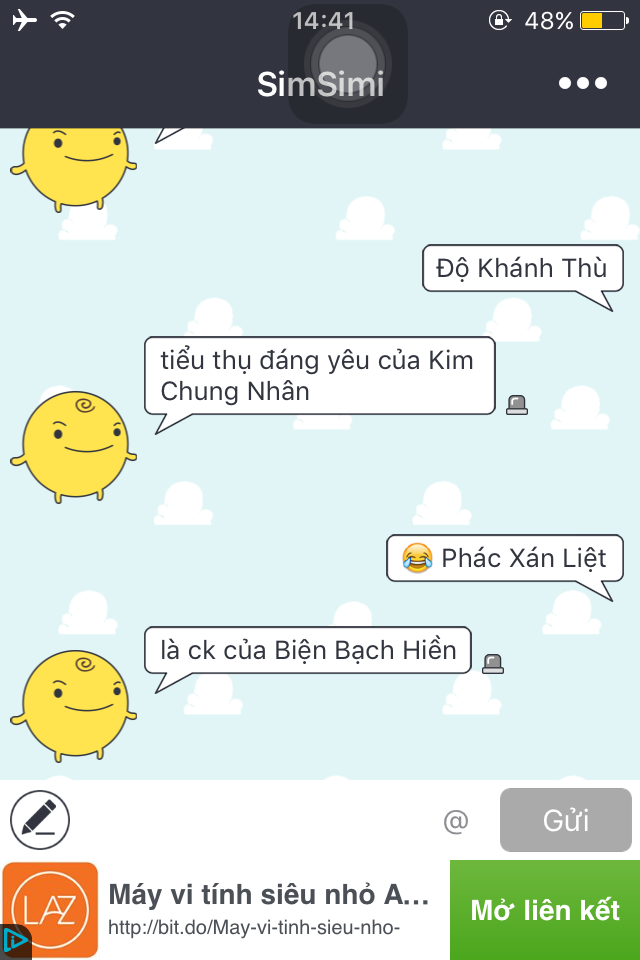Tap the Gửi send button

click(x=566, y=821)
